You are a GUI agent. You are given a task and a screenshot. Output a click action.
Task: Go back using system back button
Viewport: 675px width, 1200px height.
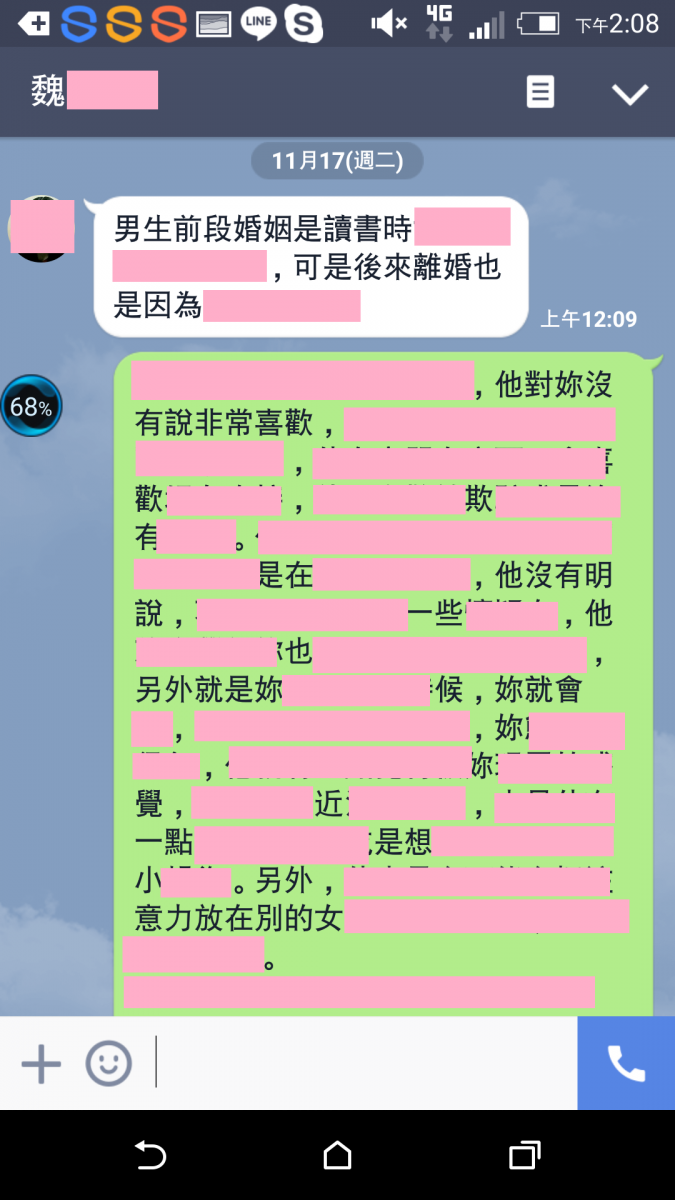coord(150,1156)
